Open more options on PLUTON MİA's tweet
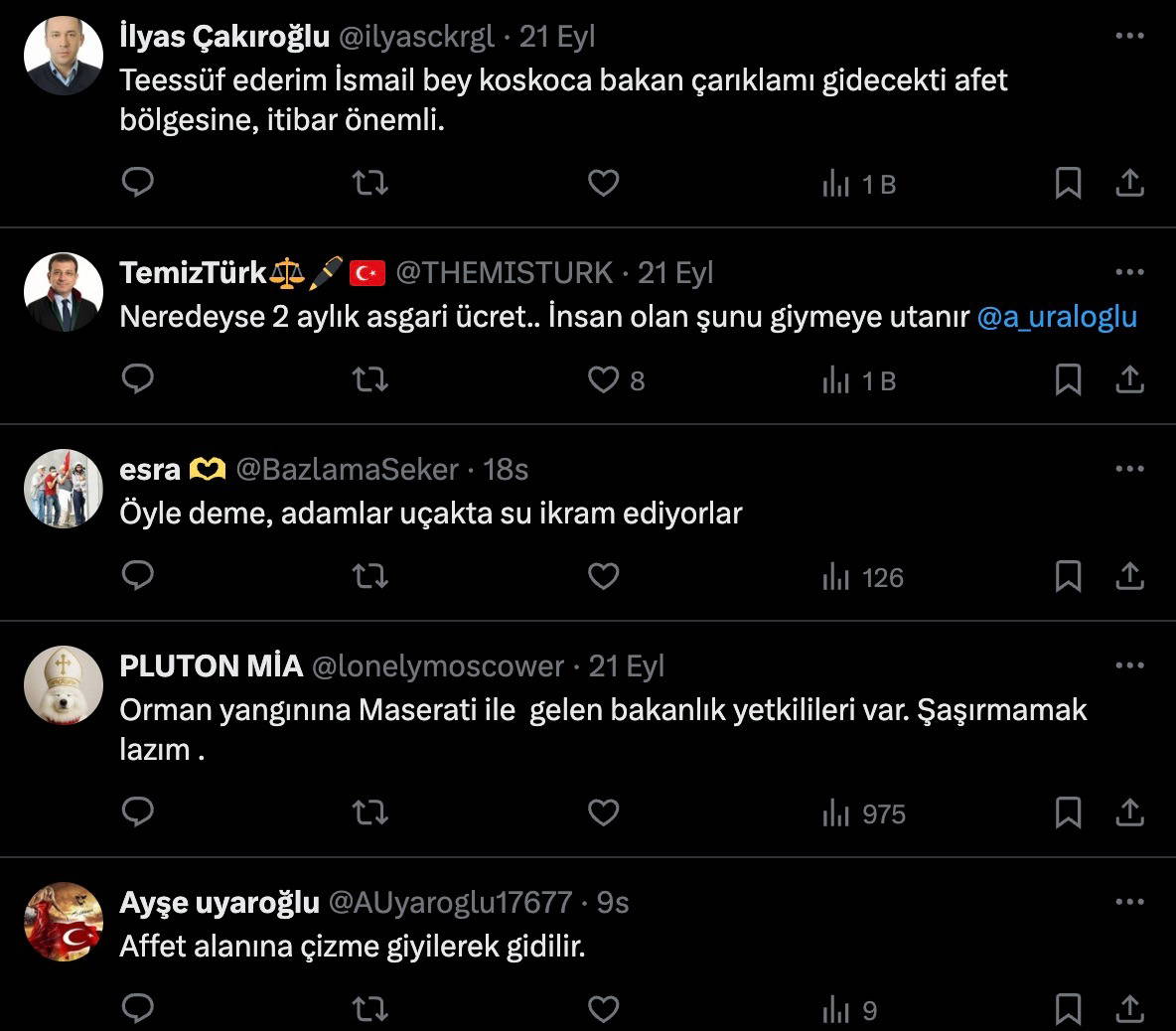The width and height of the screenshot is (1176, 1031). coord(1129,665)
